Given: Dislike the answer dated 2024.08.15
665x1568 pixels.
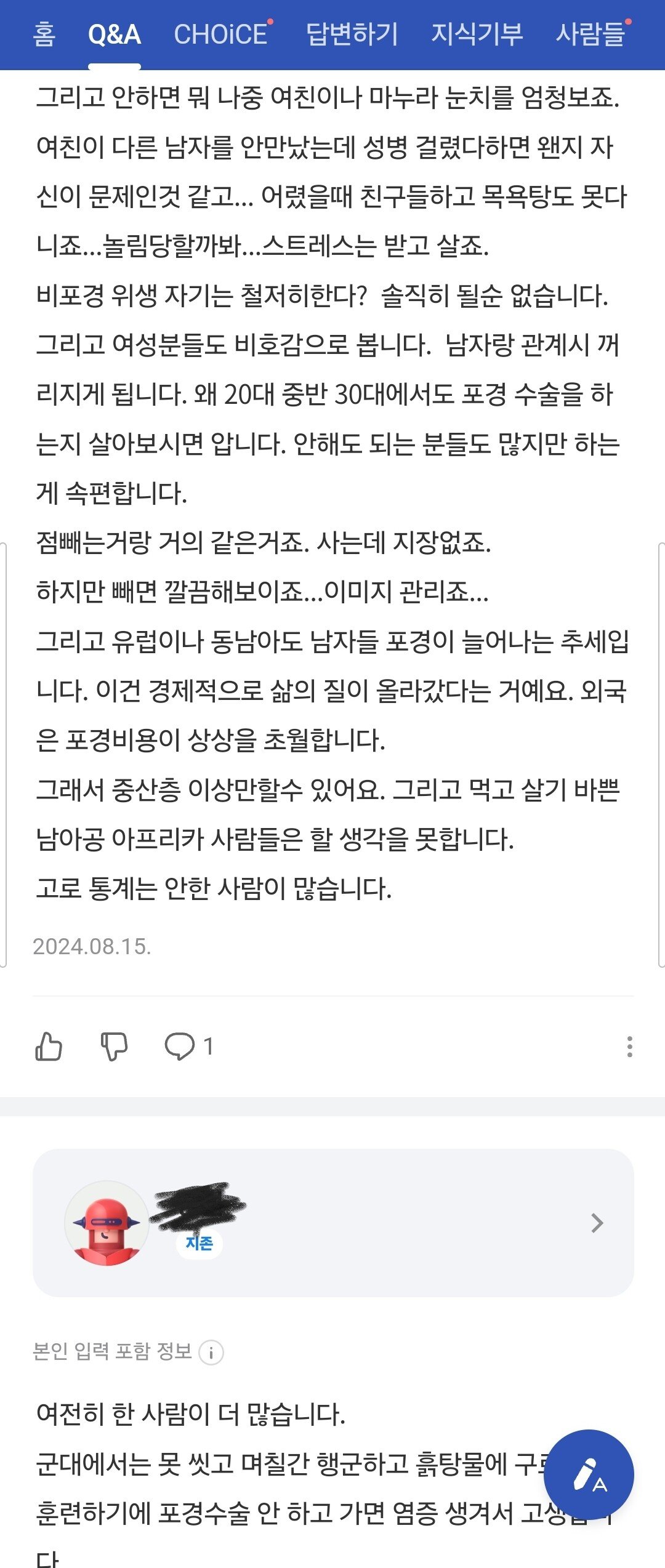Looking at the screenshot, I should pos(114,1046).
